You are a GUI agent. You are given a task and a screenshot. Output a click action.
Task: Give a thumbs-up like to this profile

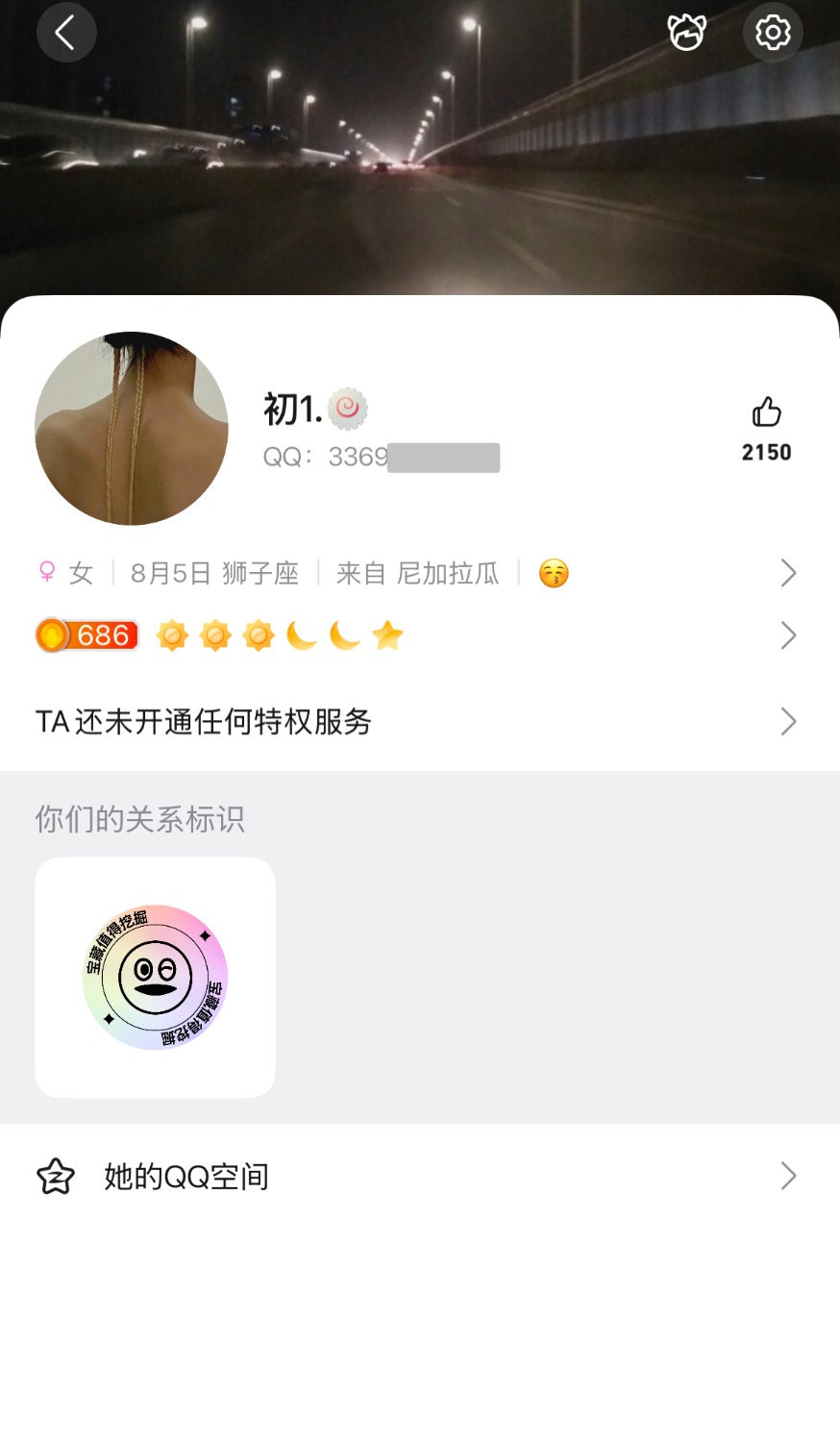766,413
